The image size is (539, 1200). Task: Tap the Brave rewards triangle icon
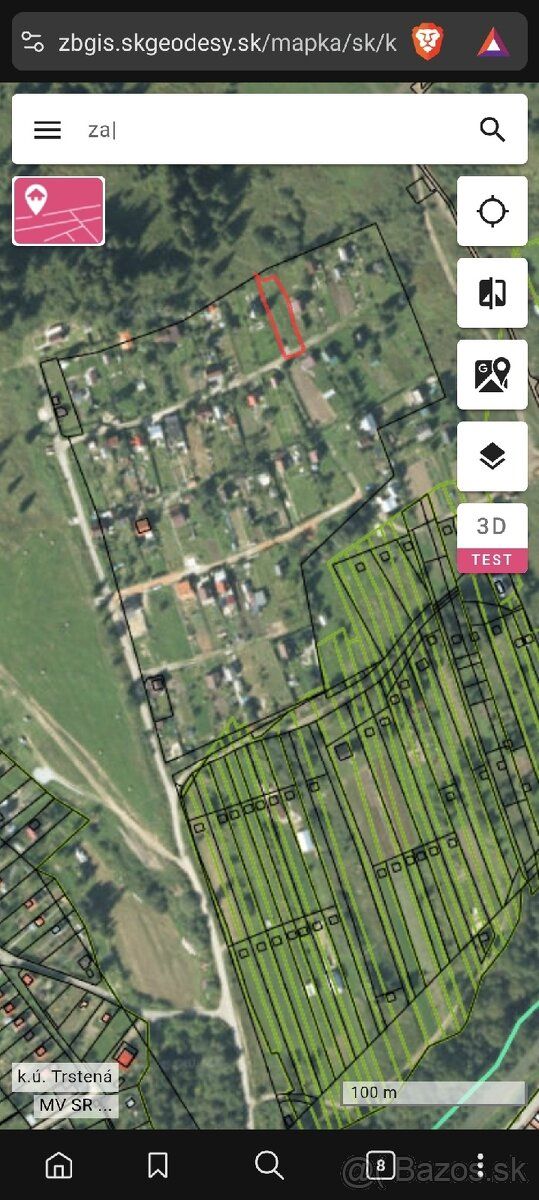coord(492,42)
